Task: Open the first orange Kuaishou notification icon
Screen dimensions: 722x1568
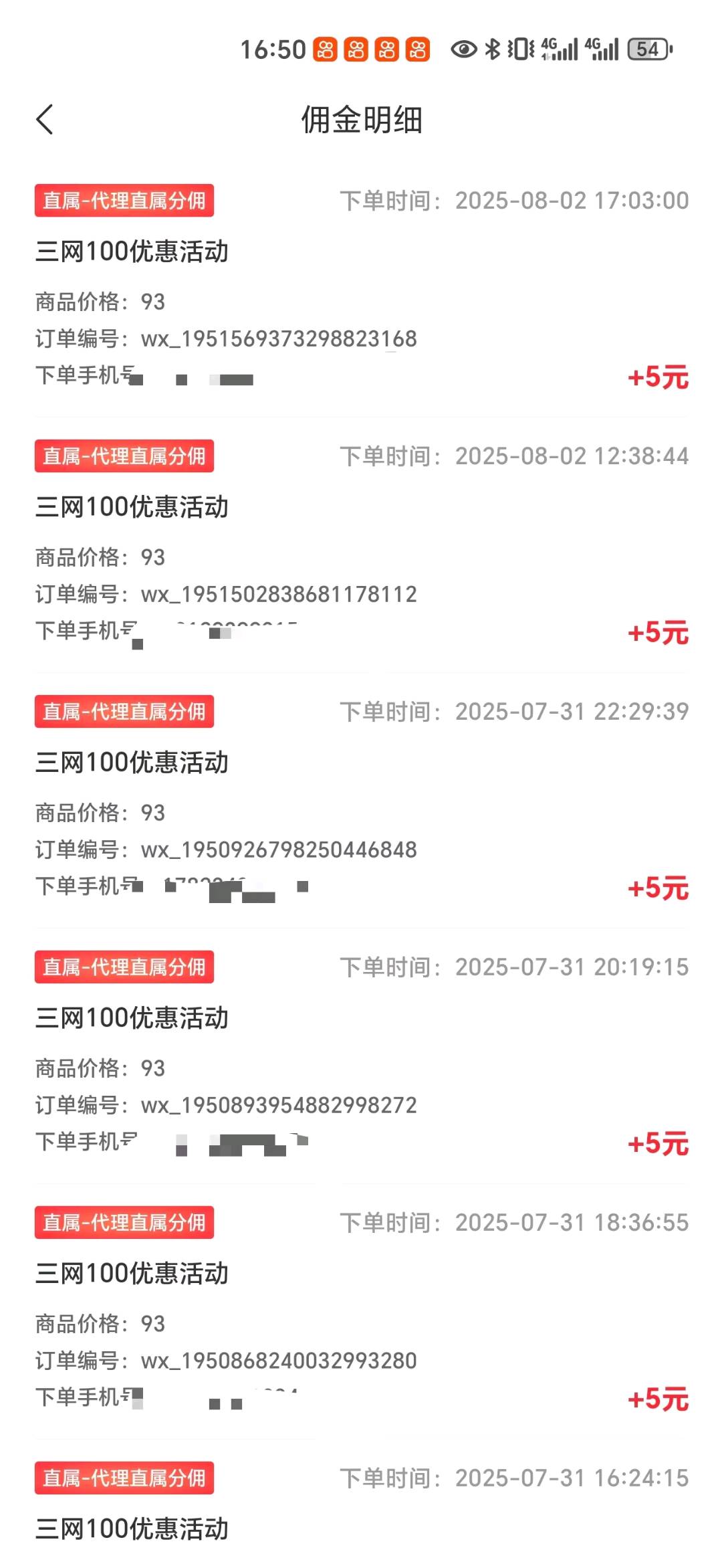Action: point(324,47)
